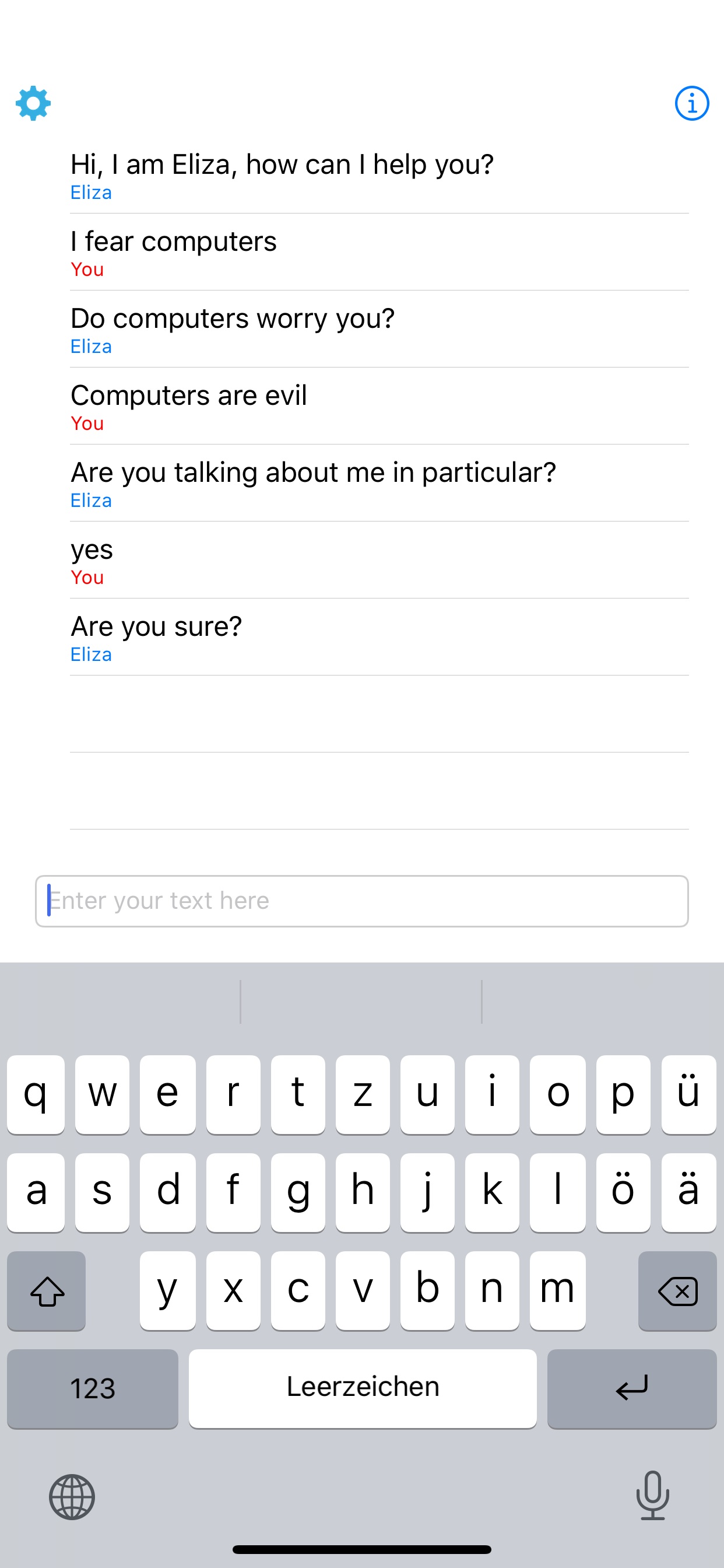Screen dimensions: 724x1568
Task: Tap the Leerzeichen space bar
Action: click(x=363, y=1388)
